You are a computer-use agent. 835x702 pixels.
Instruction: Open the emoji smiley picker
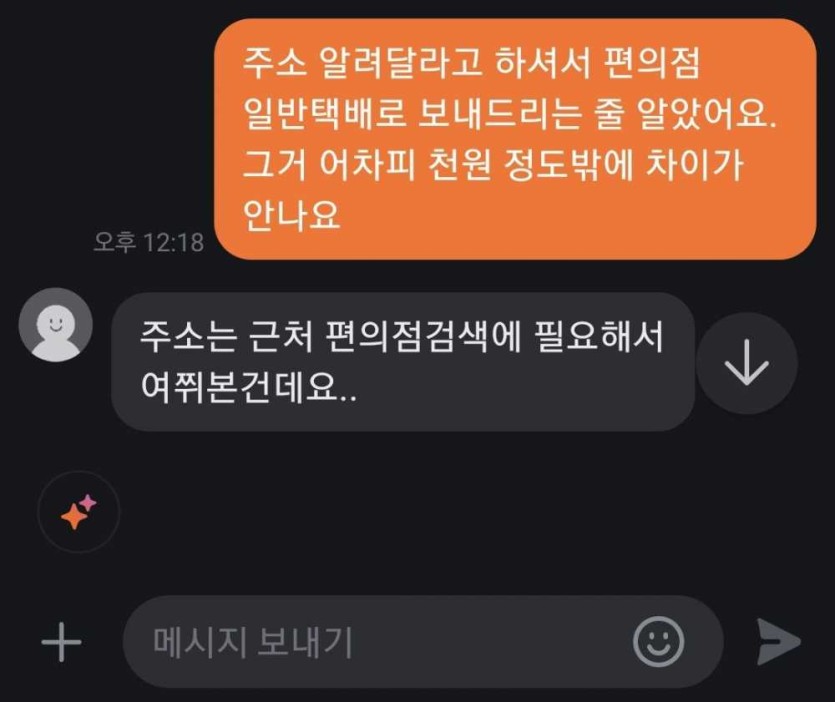click(659, 641)
